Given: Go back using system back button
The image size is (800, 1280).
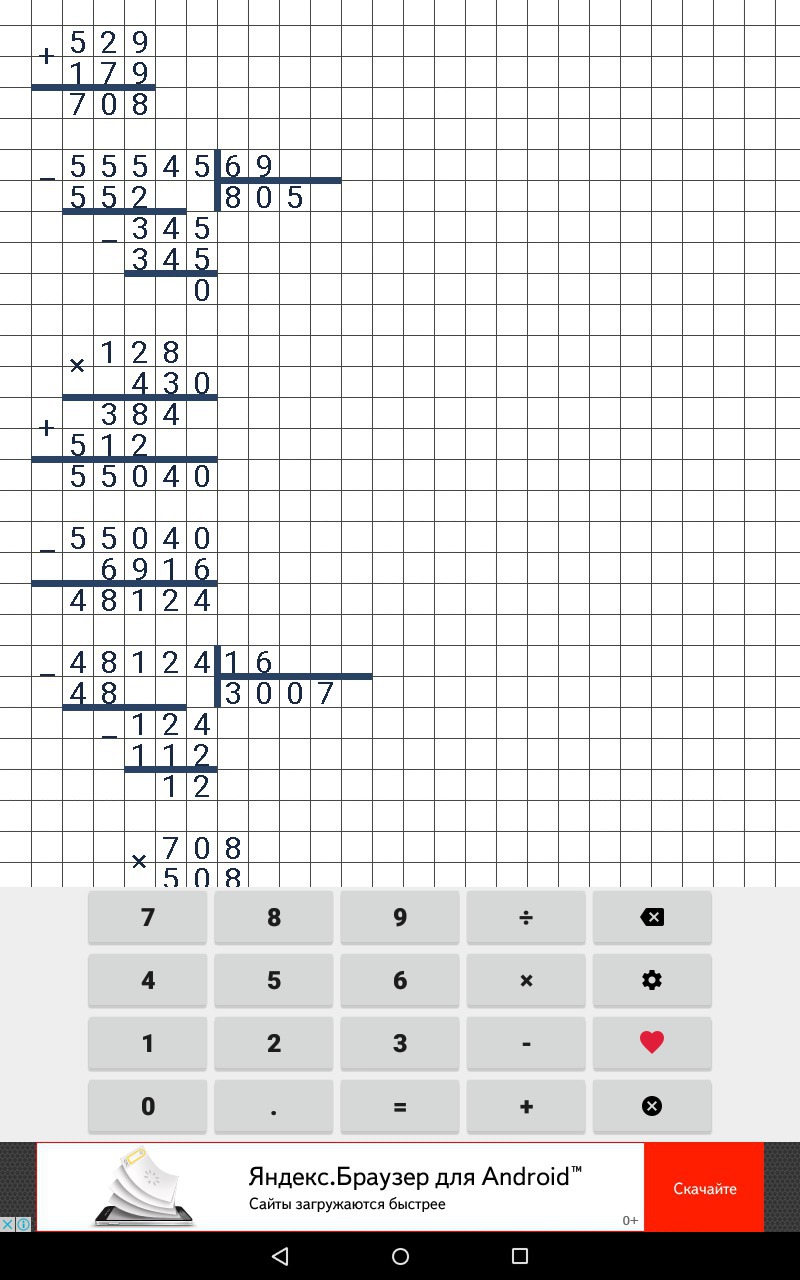Looking at the screenshot, I should pos(280,1256).
